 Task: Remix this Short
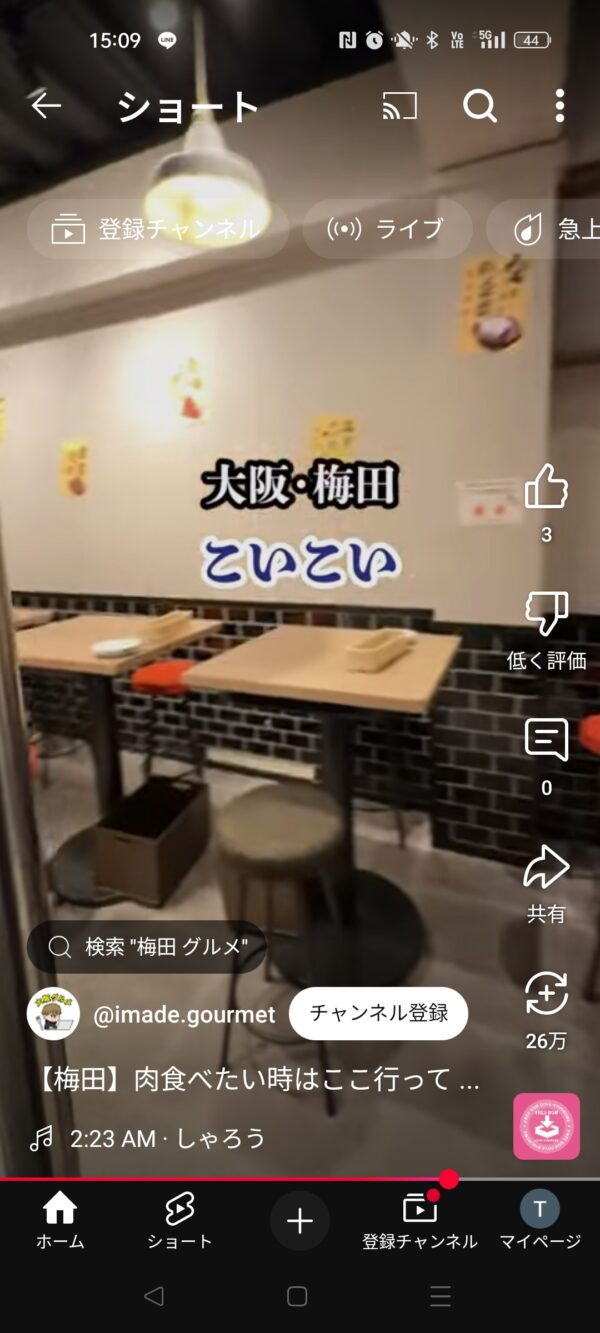click(546, 994)
